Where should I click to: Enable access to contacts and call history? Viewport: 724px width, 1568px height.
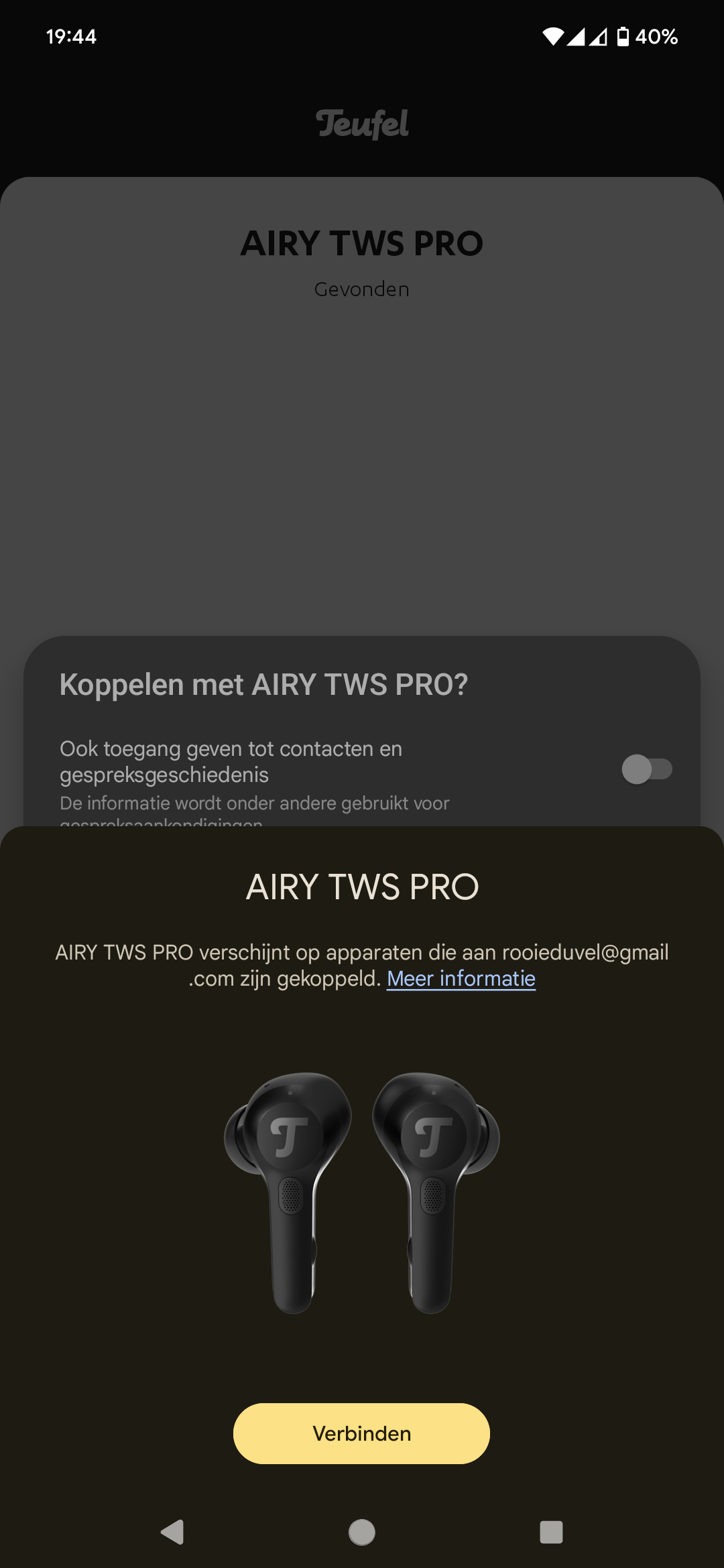647,769
